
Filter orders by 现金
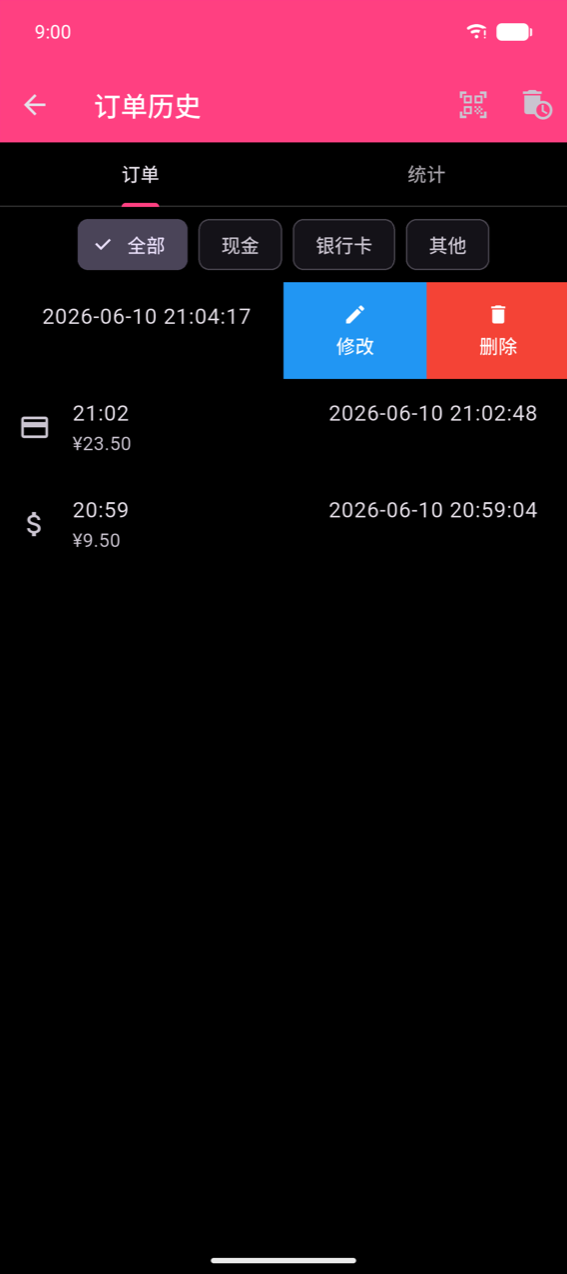tap(240, 245)
